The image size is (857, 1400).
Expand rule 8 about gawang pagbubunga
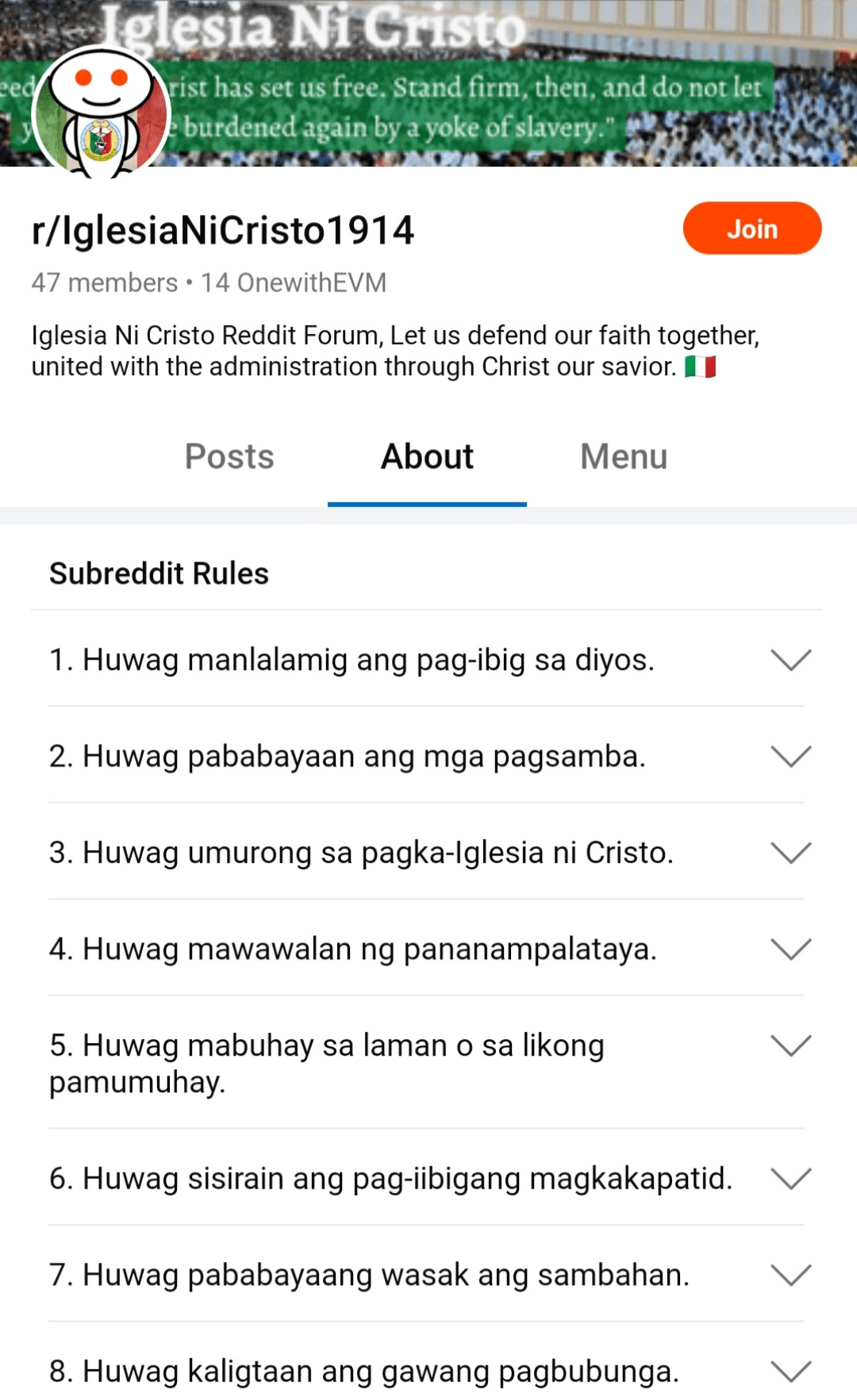[790, 1371]
